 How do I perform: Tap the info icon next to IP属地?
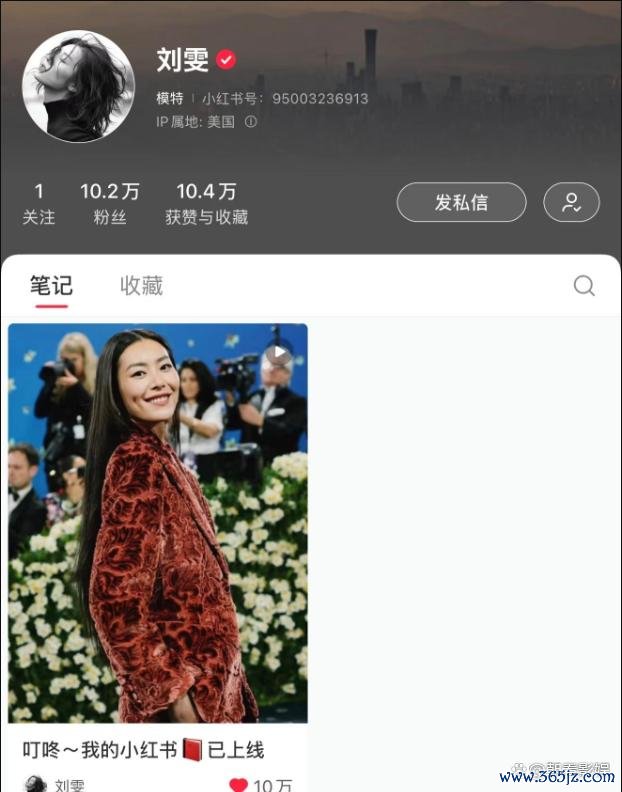(251, 122)
